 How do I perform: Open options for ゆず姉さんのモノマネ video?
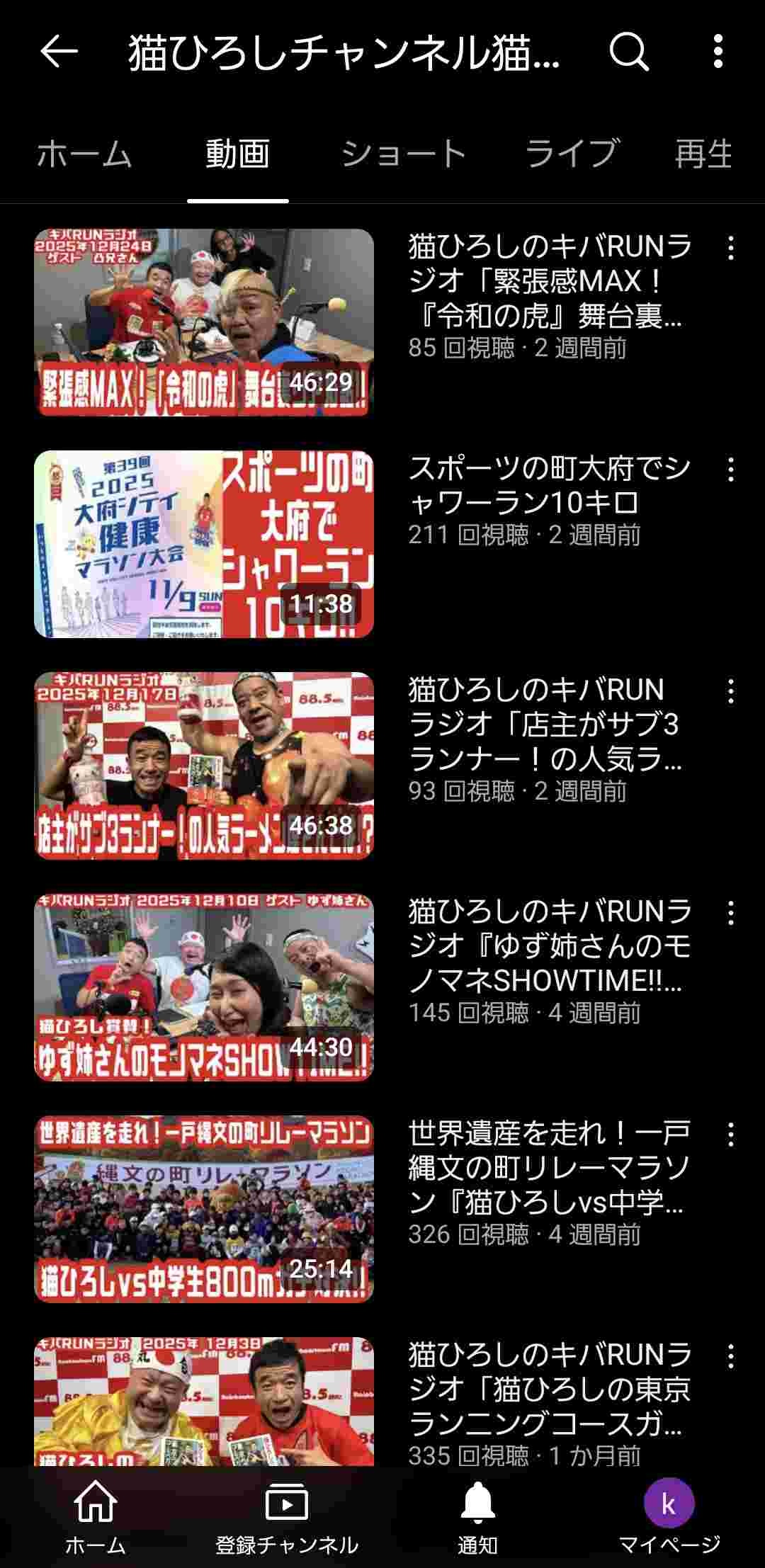pyautogui.click(x=730, y=913)
